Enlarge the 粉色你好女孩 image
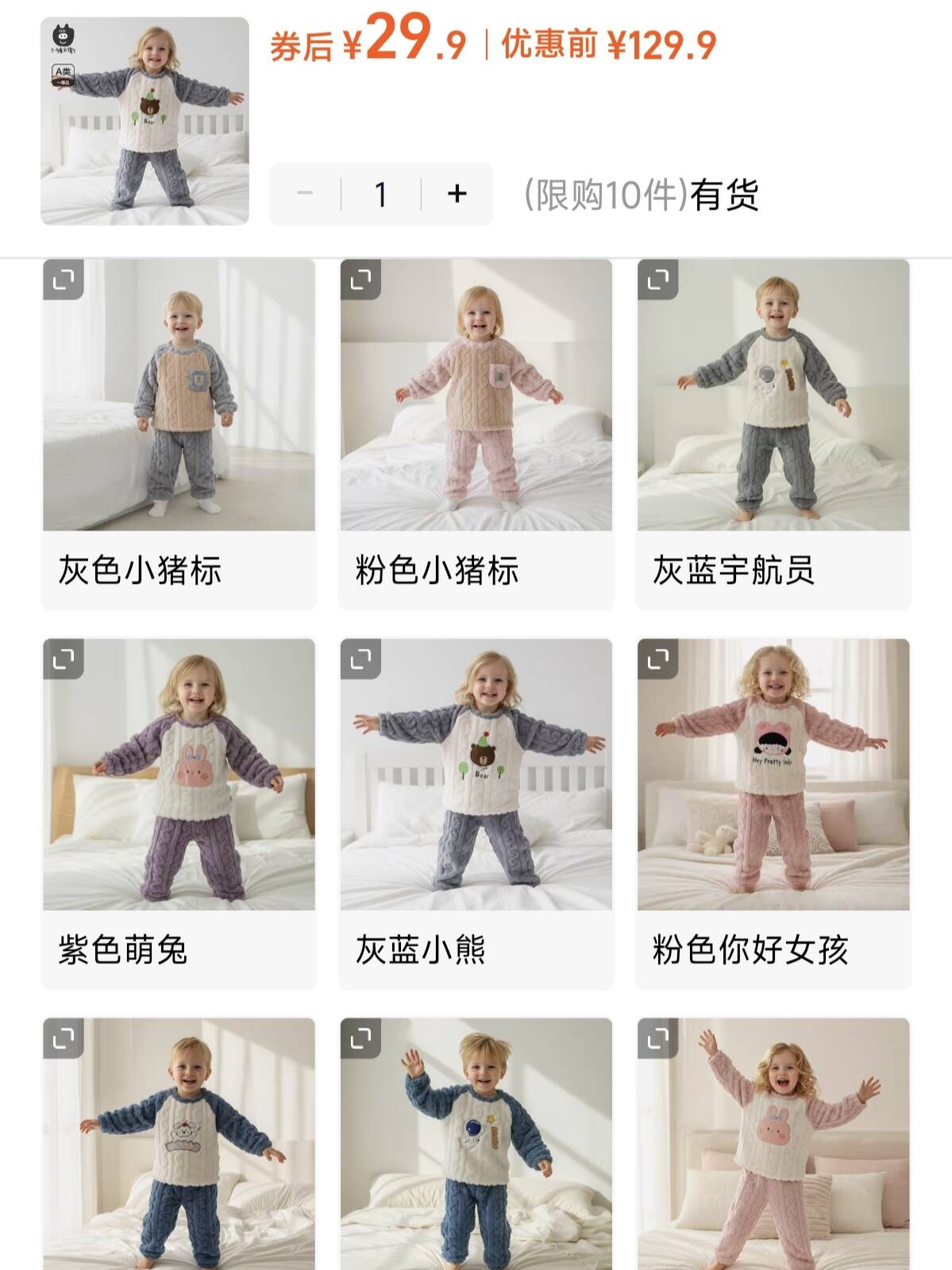This screenshot has height=1270, width=952. click(658, 659)
